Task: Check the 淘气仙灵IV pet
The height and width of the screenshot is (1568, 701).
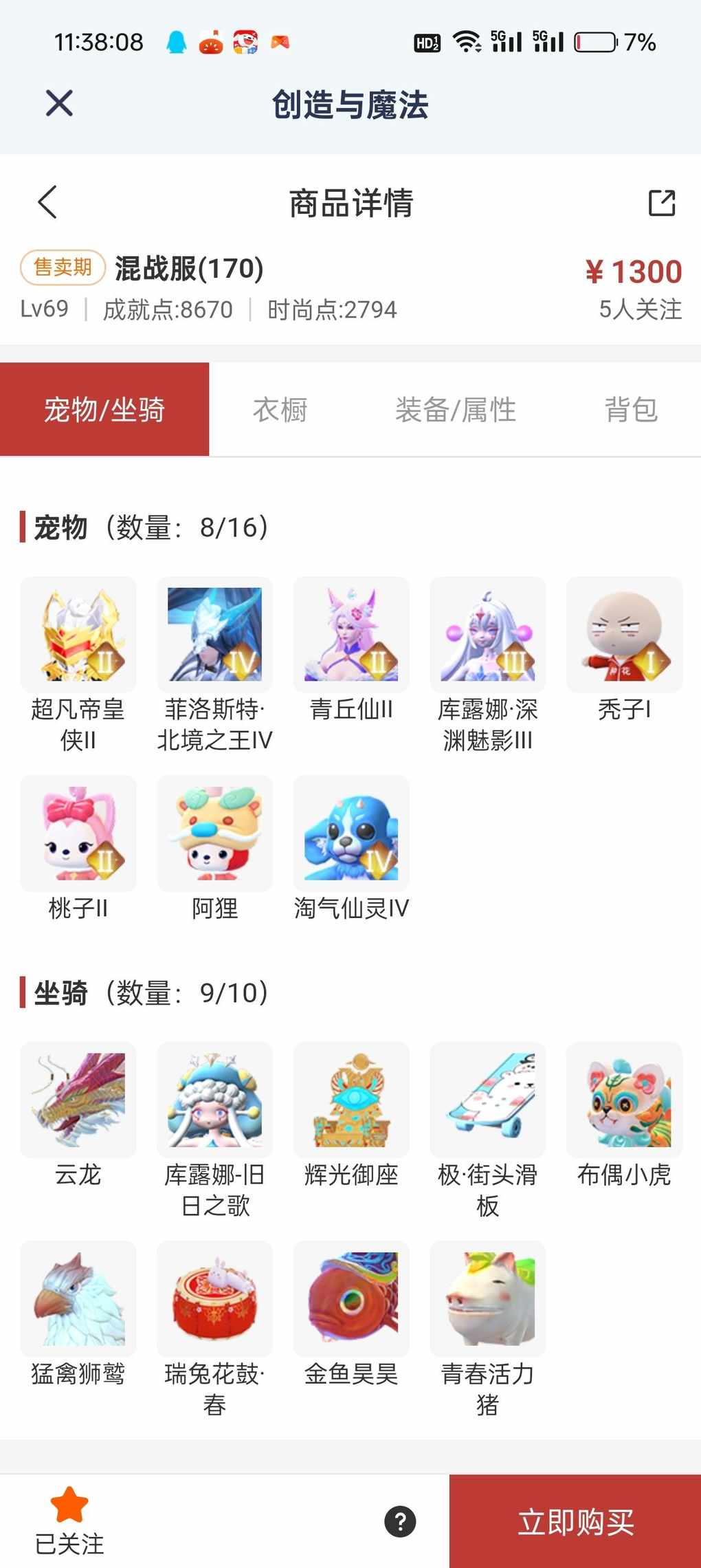Action: pos(351,834)
